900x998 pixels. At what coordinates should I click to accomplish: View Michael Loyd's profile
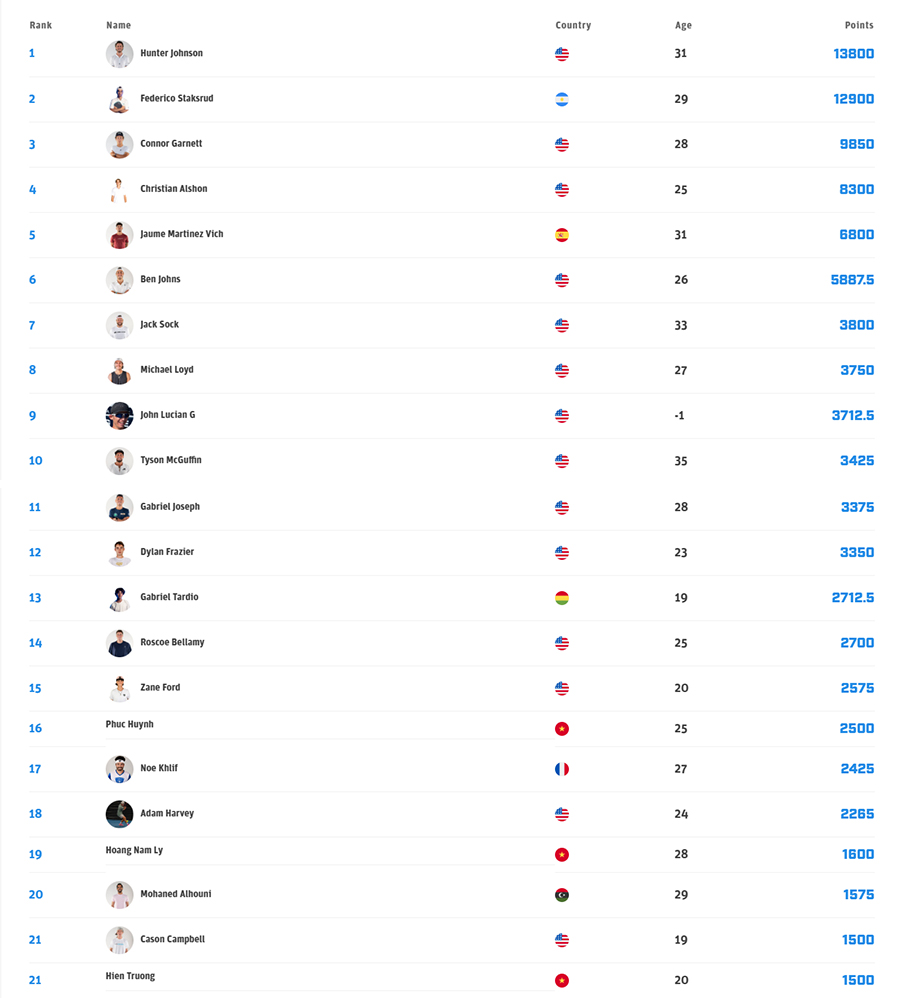pyautogui.click(x=166, y=370)
